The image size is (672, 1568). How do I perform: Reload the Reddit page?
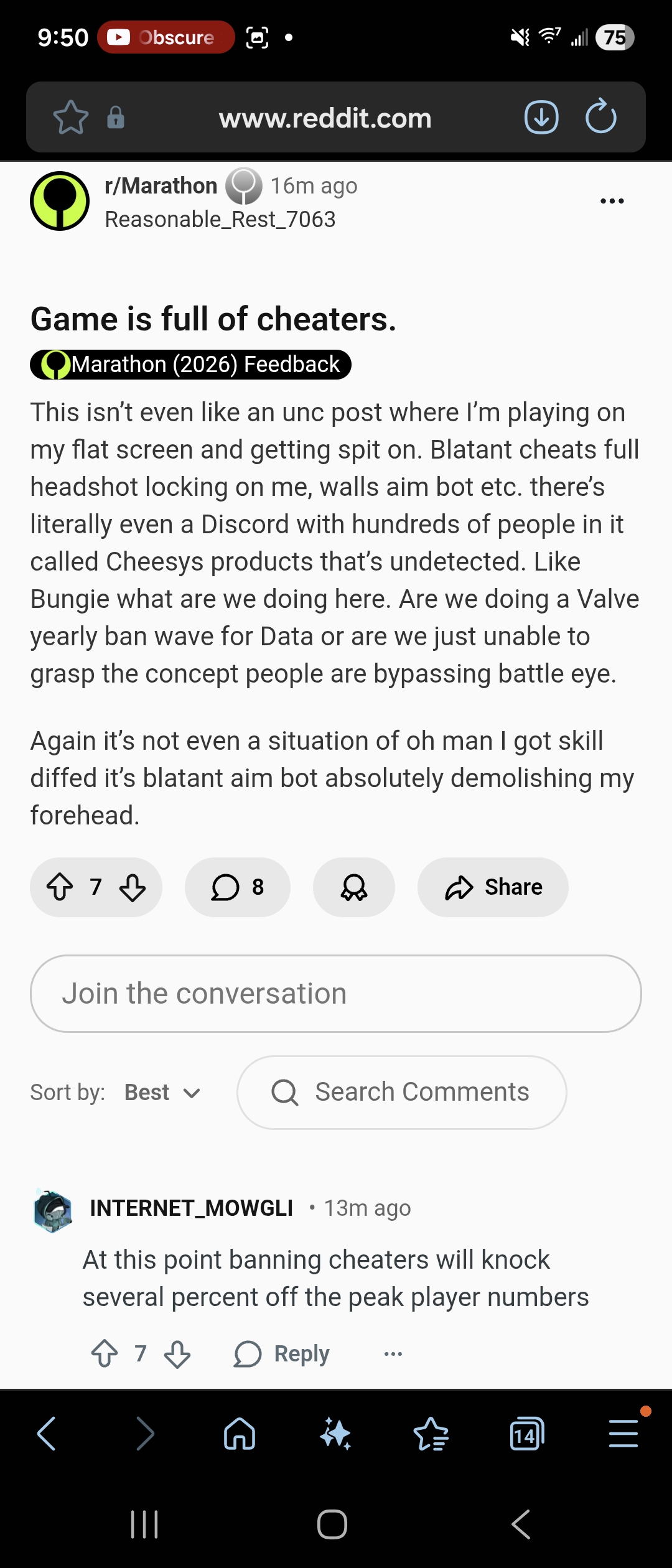coord(601,116)
